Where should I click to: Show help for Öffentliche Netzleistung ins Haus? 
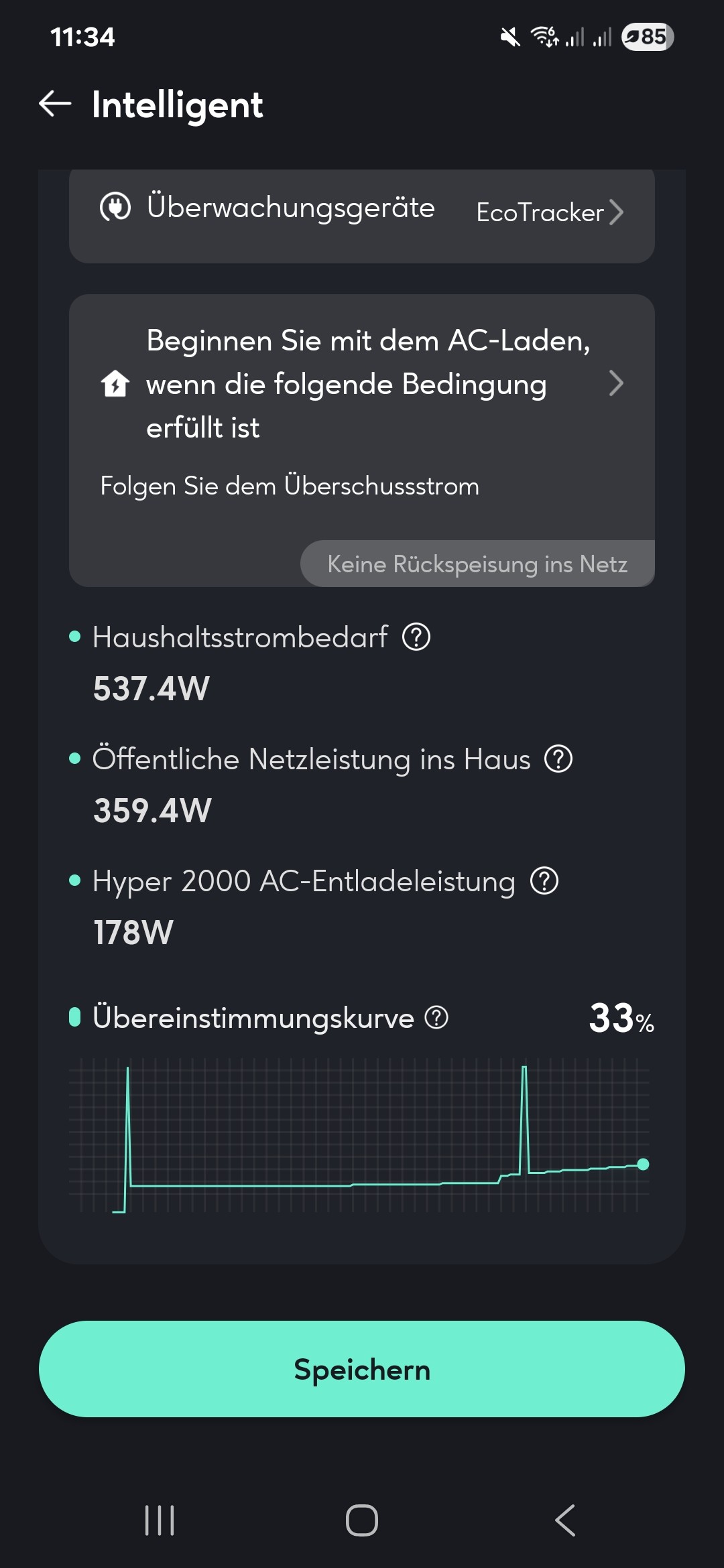(x=558, y=759)
